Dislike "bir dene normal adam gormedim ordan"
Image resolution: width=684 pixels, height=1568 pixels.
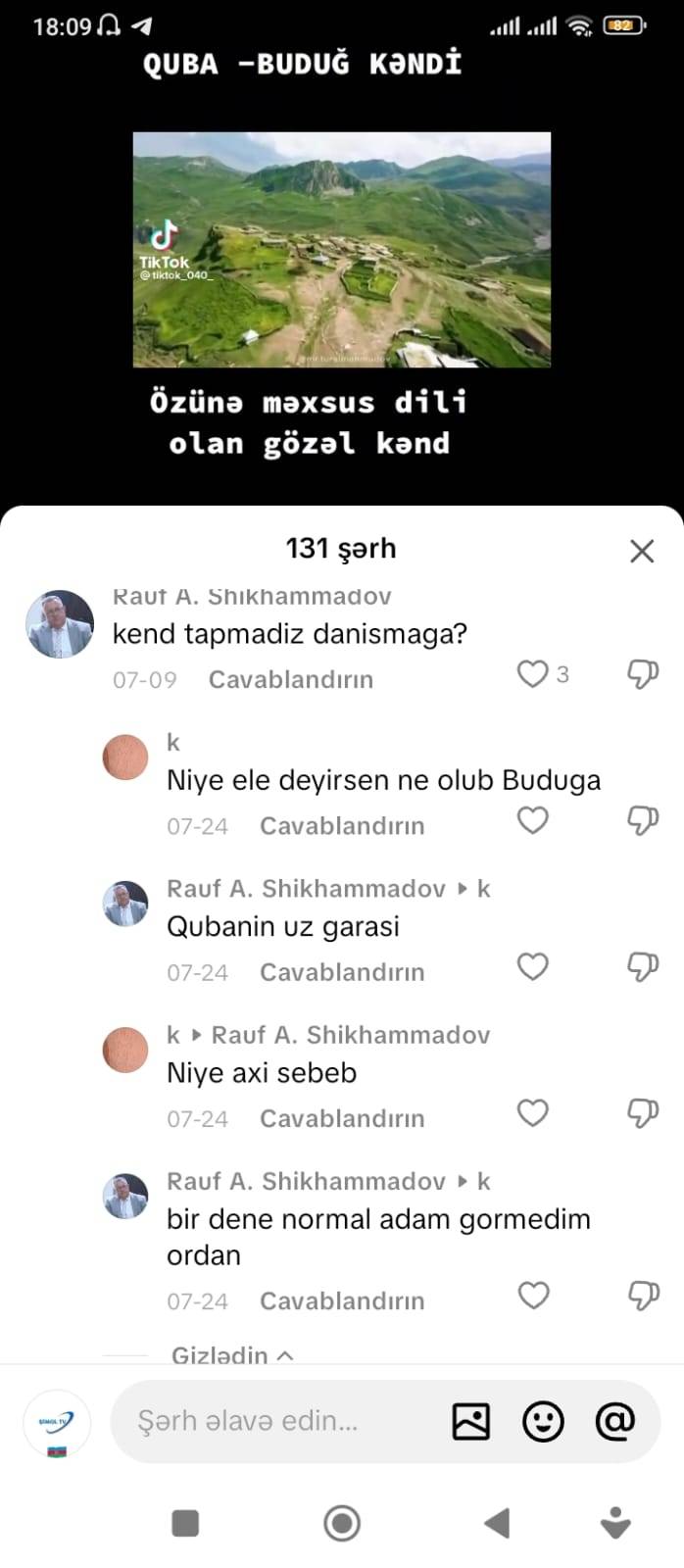(x=642, y=1296)
